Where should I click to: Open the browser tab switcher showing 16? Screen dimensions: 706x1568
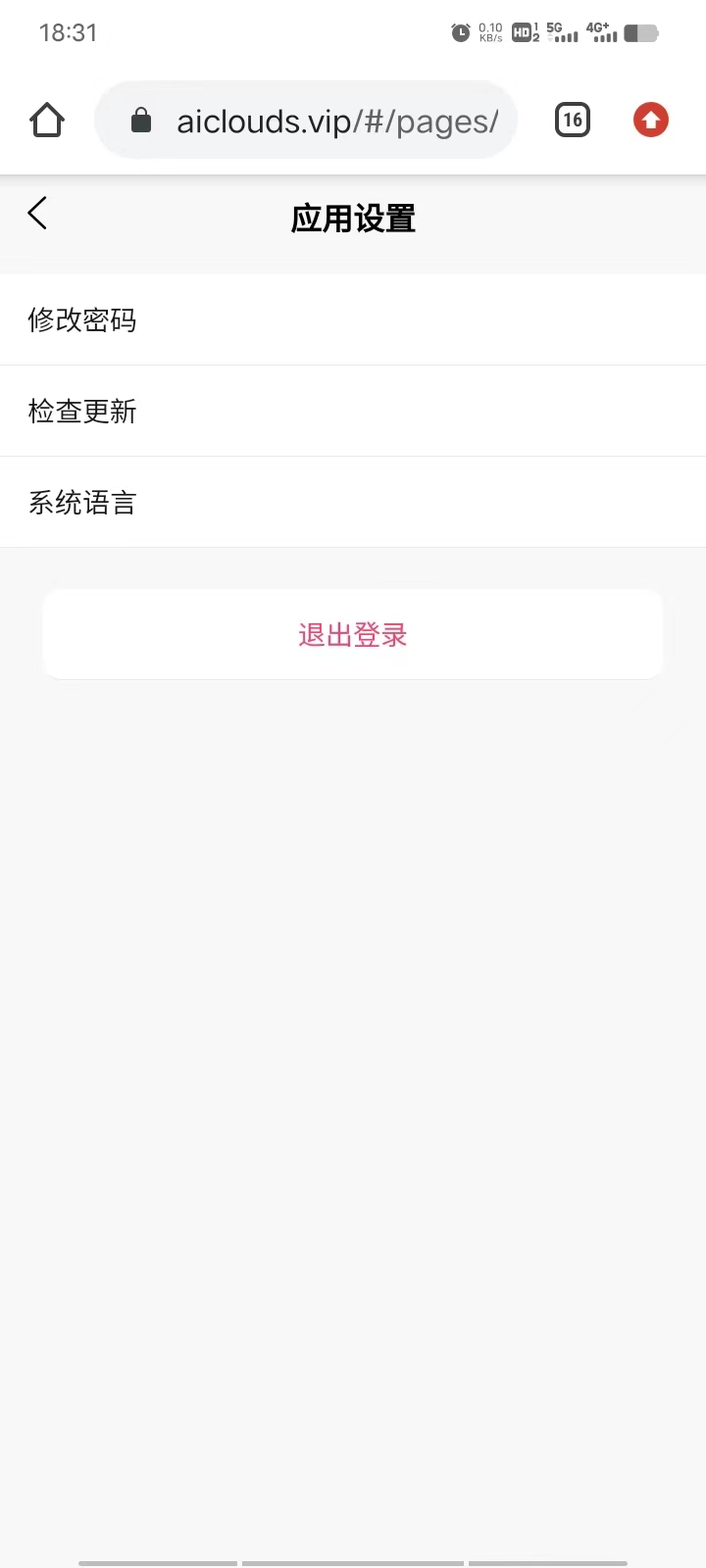pos(573,121)
